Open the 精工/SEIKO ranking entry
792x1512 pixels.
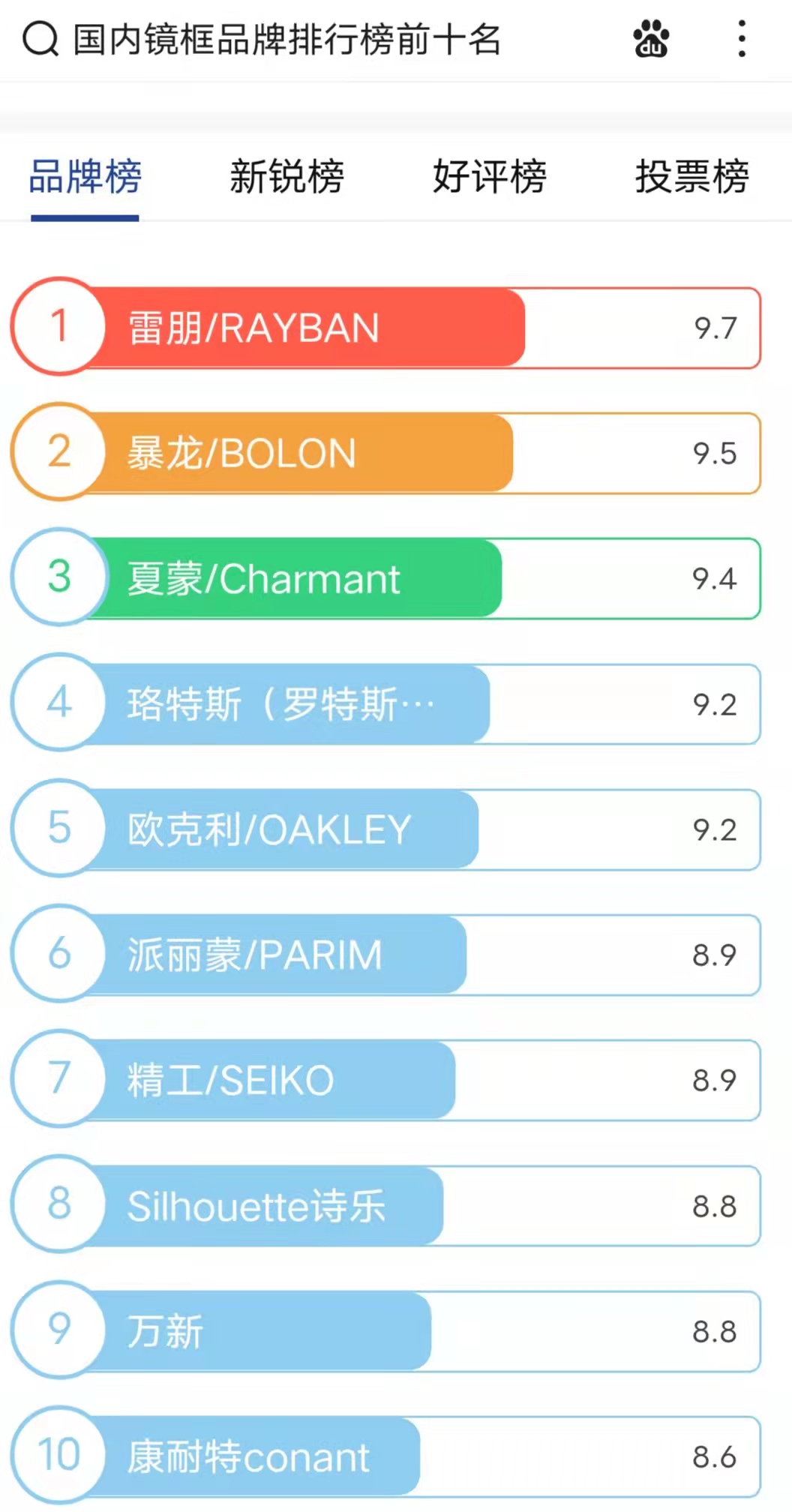(x=385, y=1080)
